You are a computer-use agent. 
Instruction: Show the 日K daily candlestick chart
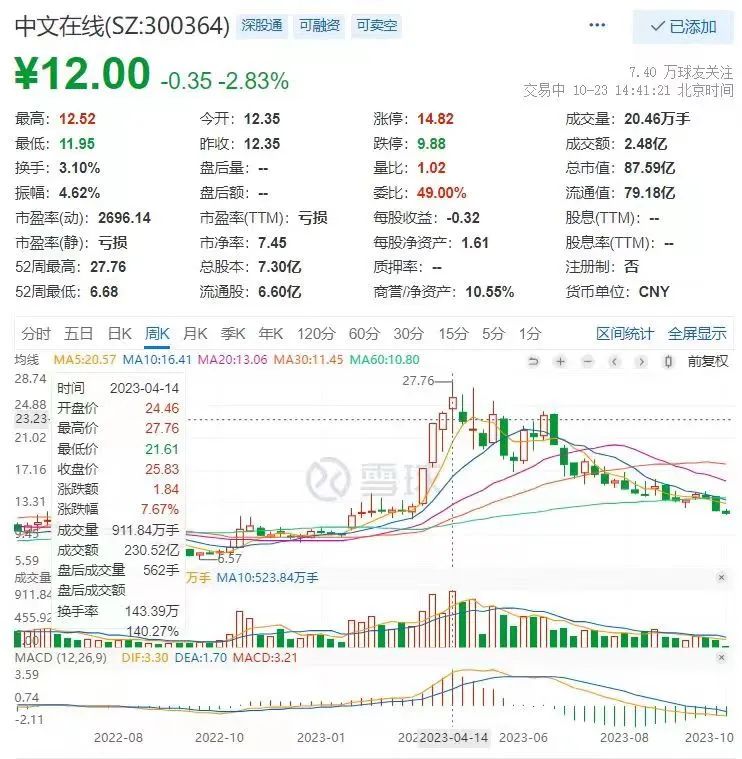click(119, 334)
